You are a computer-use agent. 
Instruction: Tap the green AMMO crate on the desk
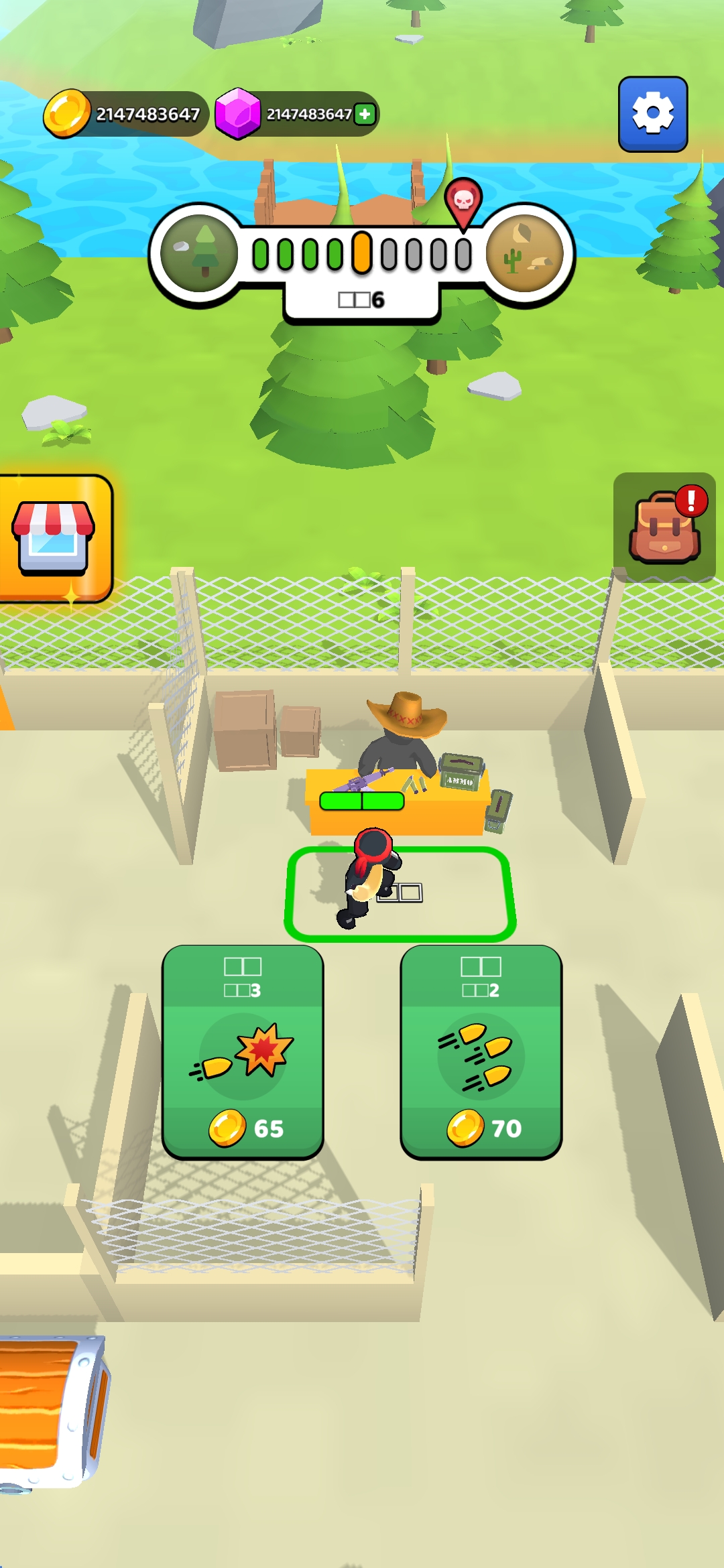463,771
